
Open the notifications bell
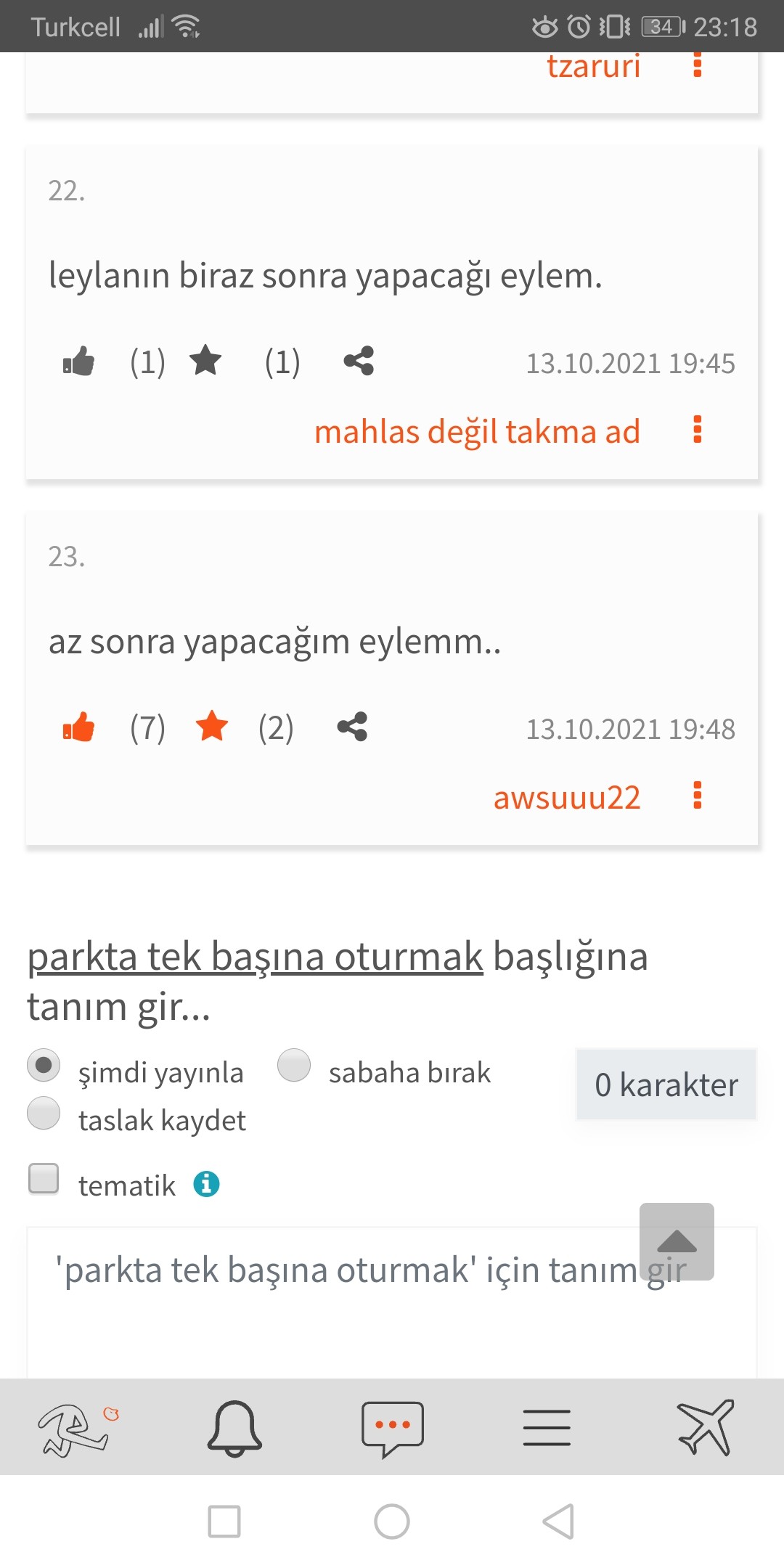234,1427
